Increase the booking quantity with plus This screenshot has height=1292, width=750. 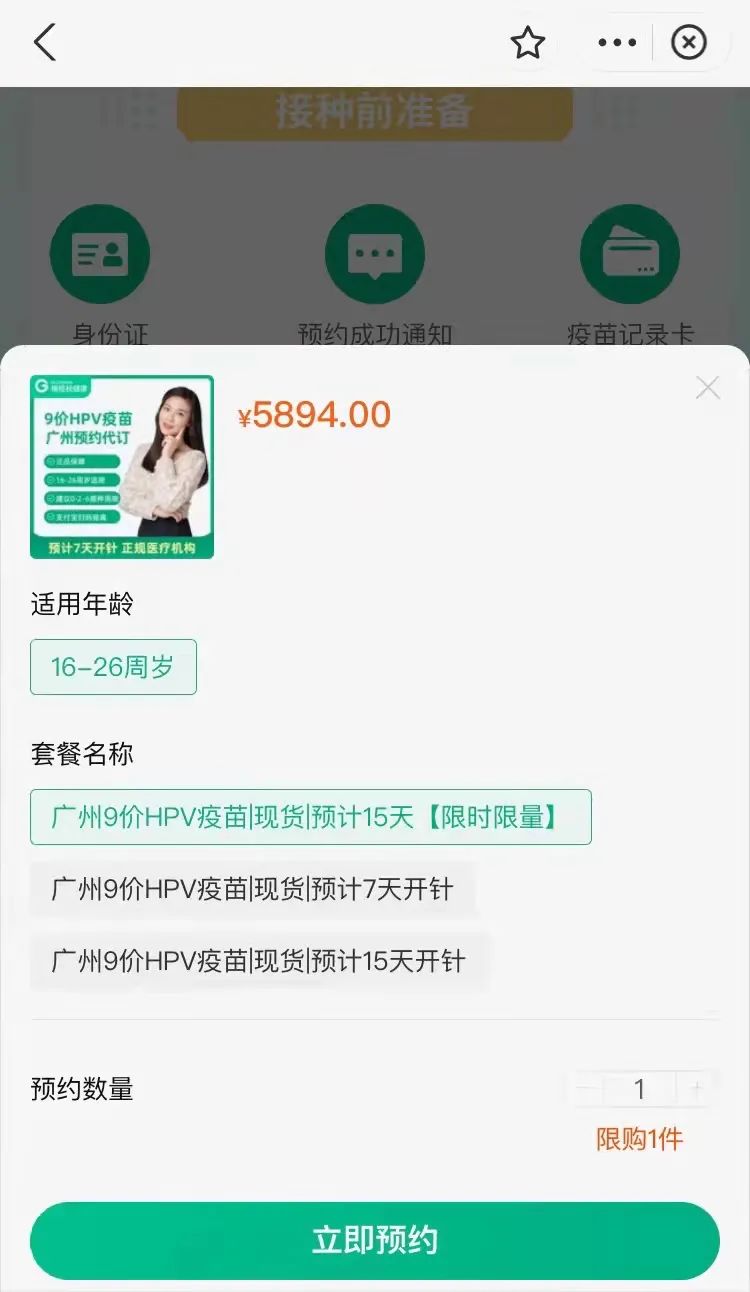point(696,1089)
